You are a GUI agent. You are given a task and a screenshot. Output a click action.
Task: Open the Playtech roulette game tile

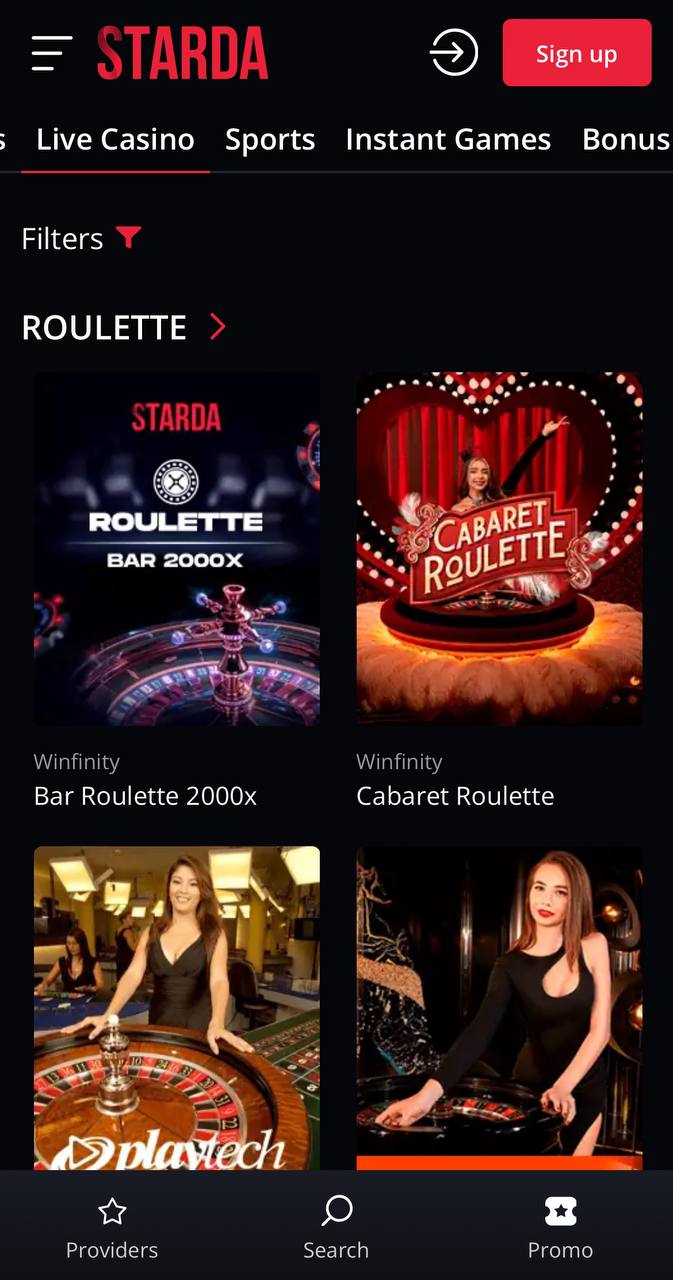(x=177, y=1008)
